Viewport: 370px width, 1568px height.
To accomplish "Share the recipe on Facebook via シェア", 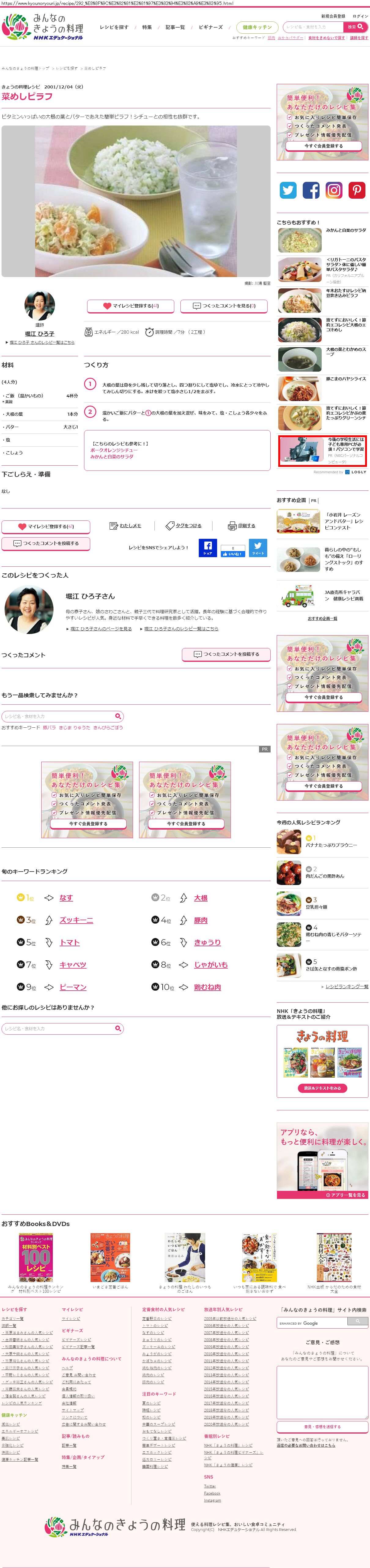I will (207, 547).
